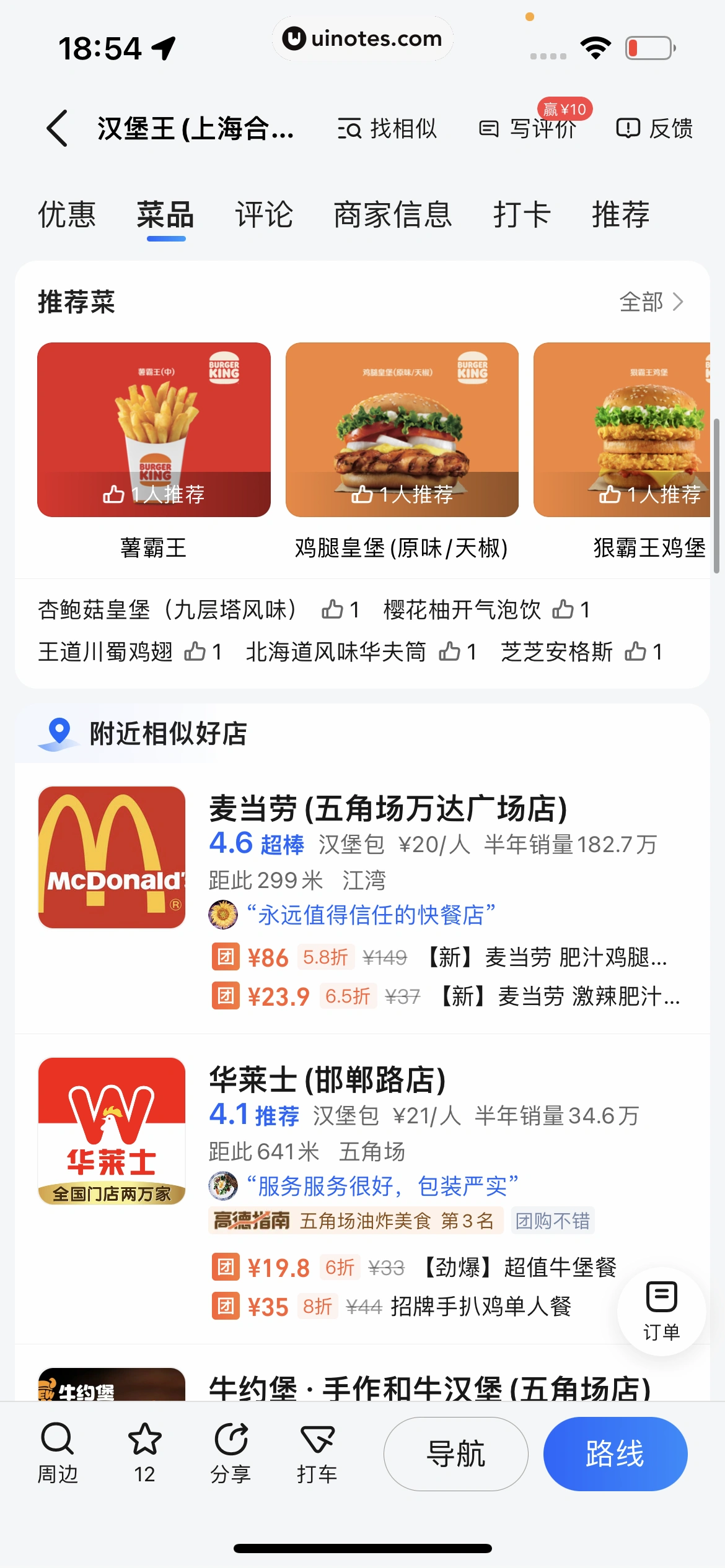The image size is (725, 1568).
Task: Open 华莱士 (邯郸路店) listing
Action: 327,1080
